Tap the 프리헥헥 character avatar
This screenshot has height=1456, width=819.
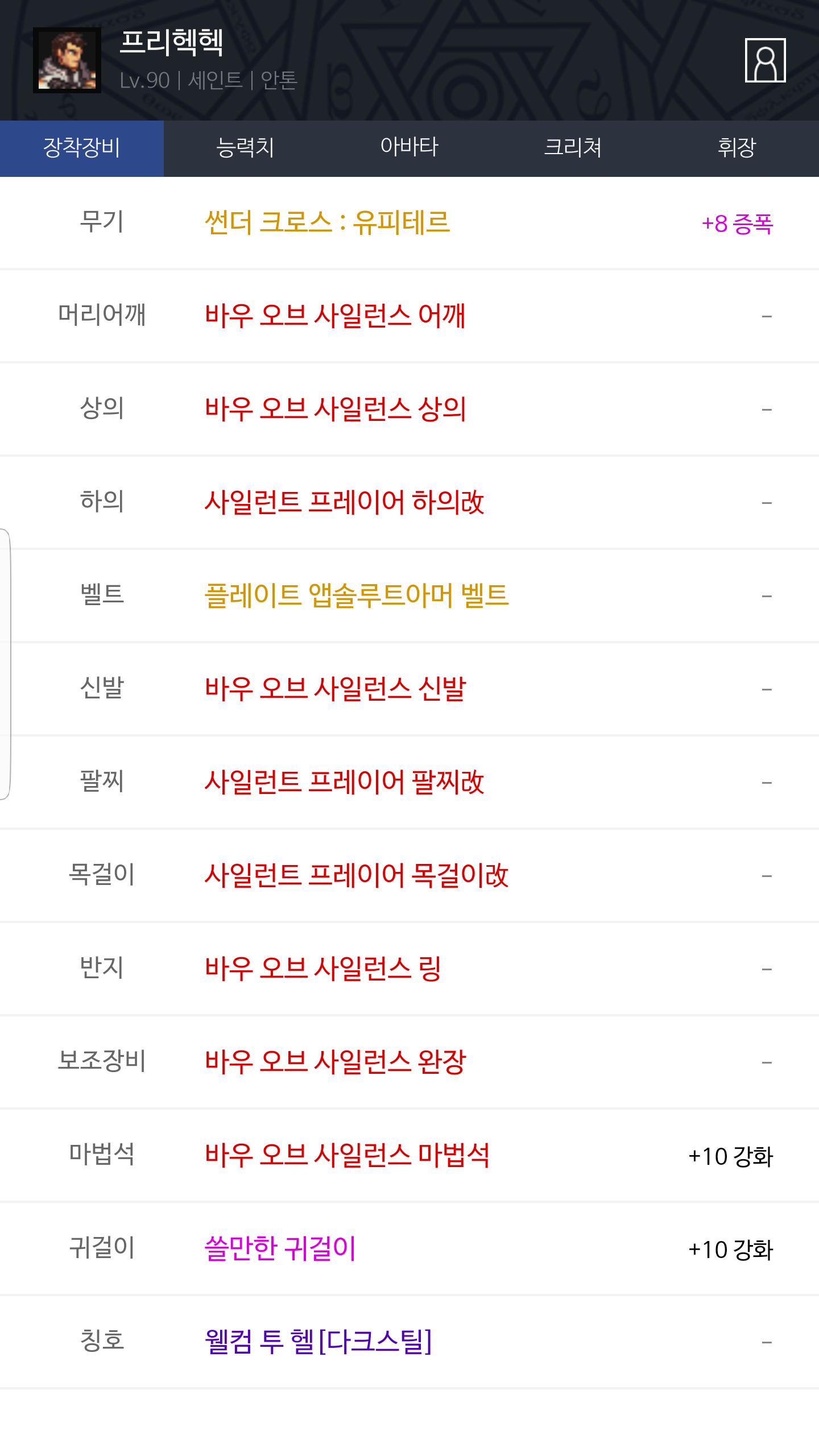tap(67, 60)
